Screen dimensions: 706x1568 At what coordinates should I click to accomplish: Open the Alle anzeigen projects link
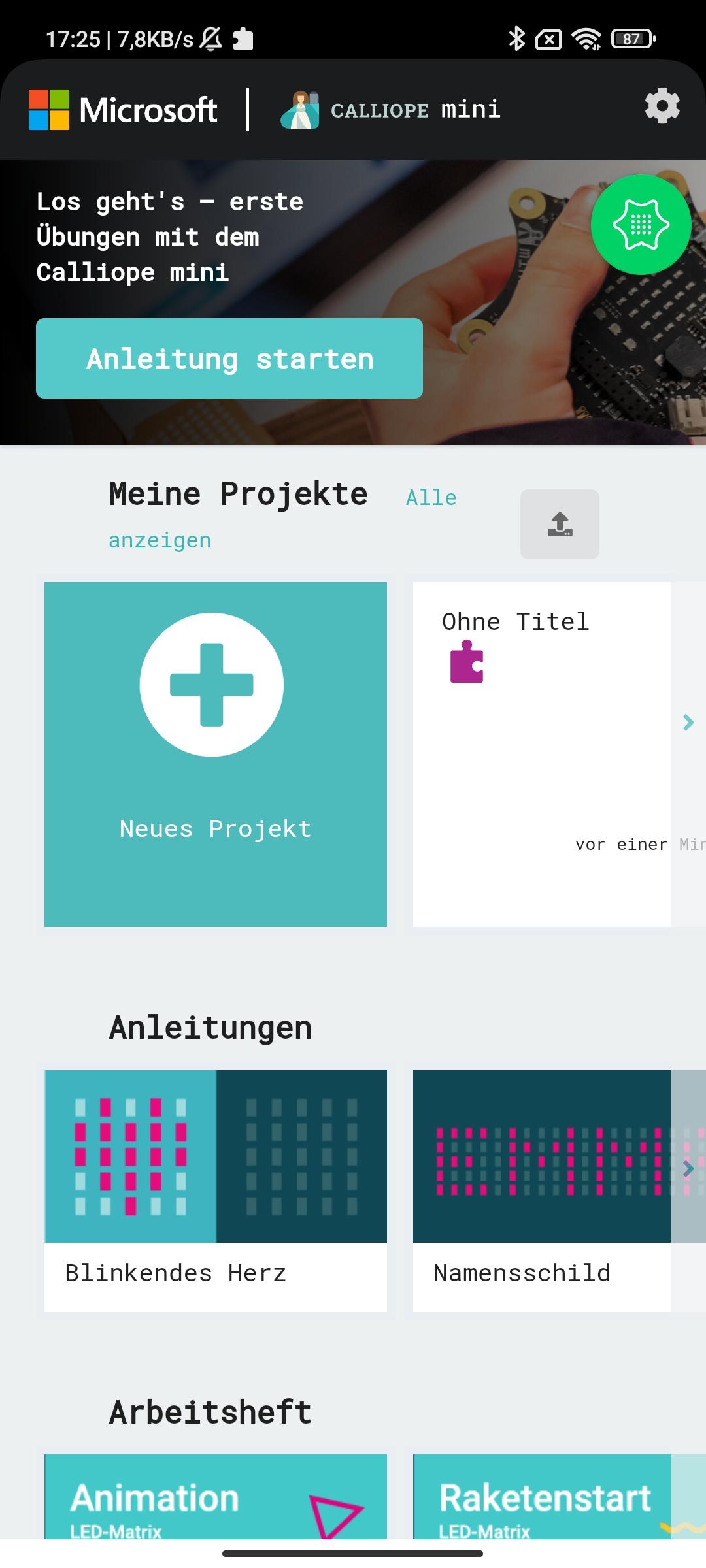click(282, 519)
